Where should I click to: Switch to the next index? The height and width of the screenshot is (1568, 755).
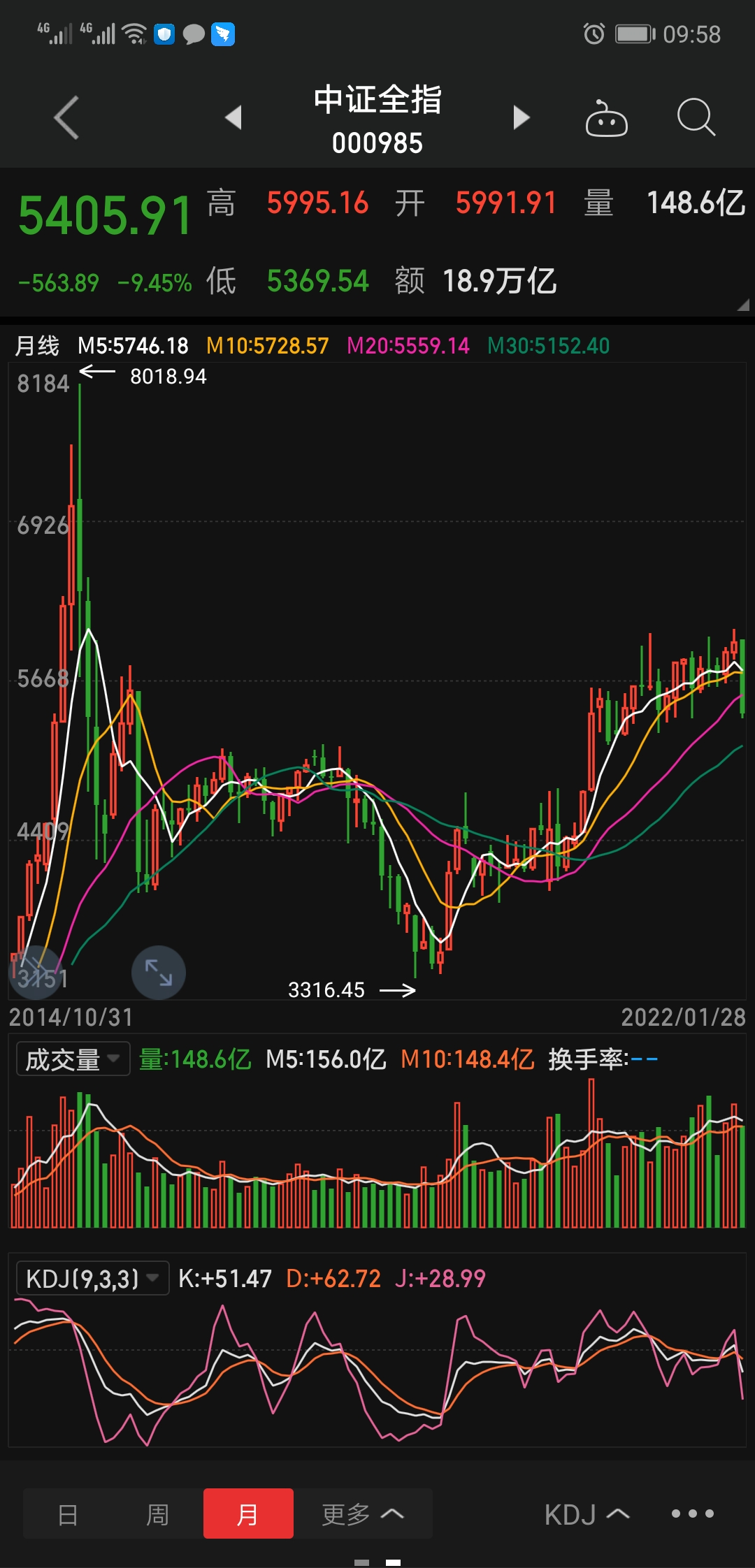click(x=521, y=117)
